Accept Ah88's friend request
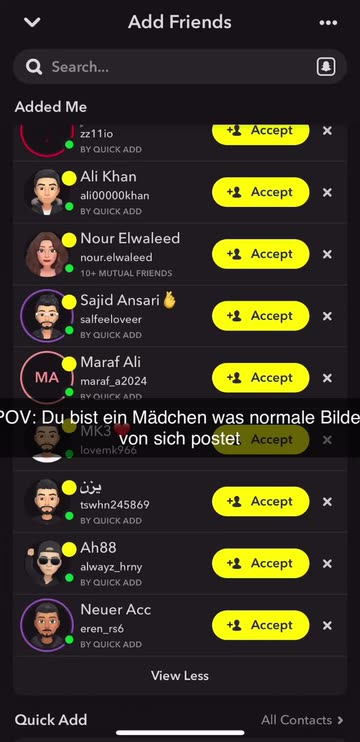The width and height of the screenshot is (360, 742). 261,563
